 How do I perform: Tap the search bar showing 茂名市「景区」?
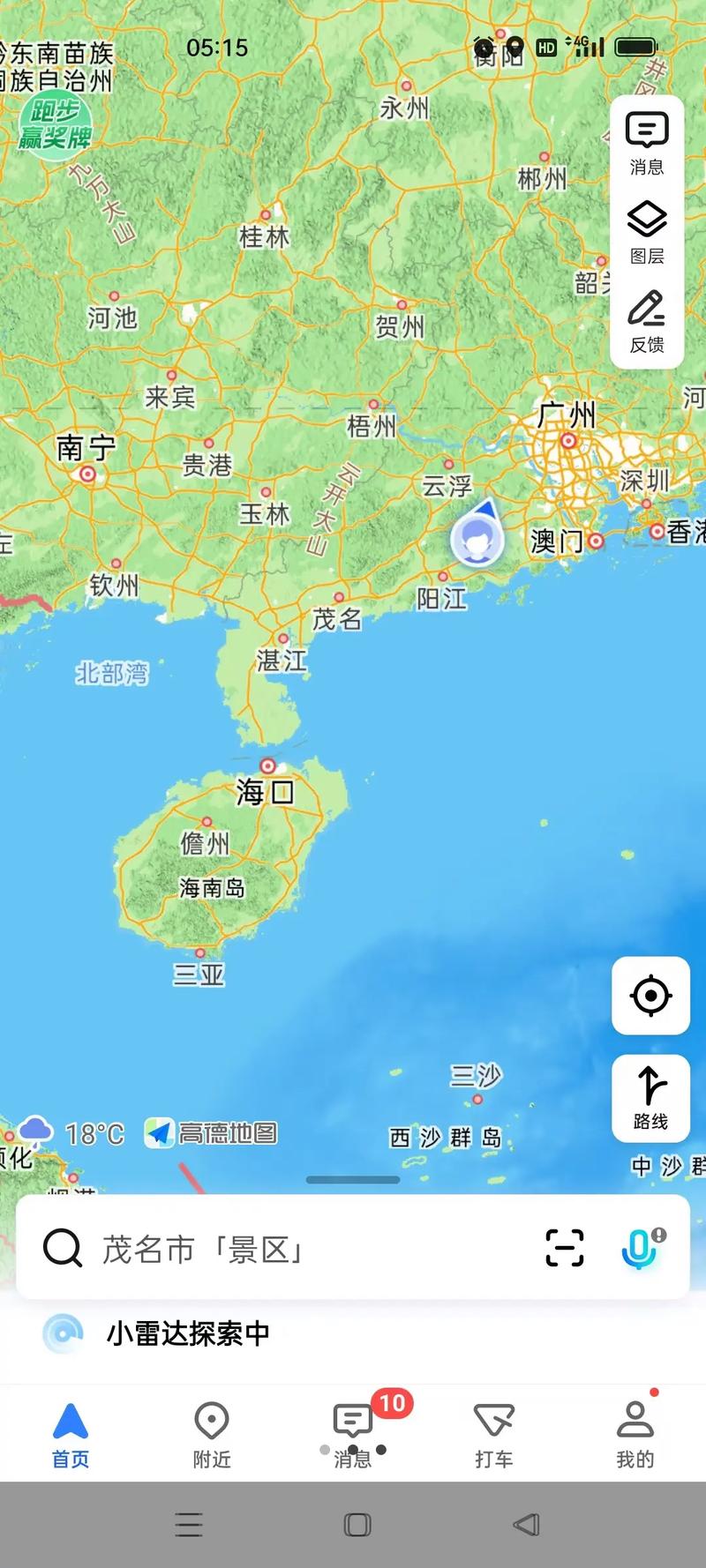265,1249
